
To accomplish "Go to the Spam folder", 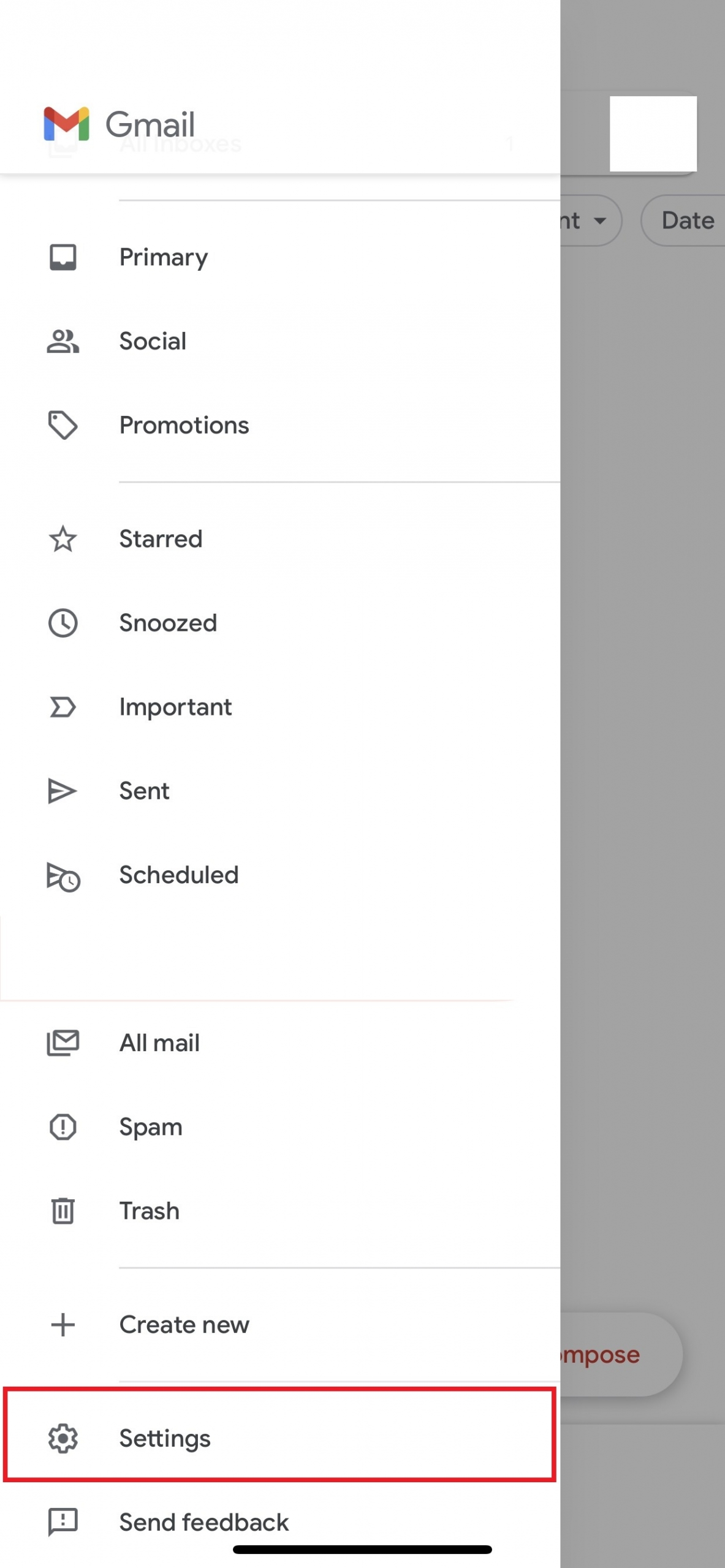I will click(280, 1126).
